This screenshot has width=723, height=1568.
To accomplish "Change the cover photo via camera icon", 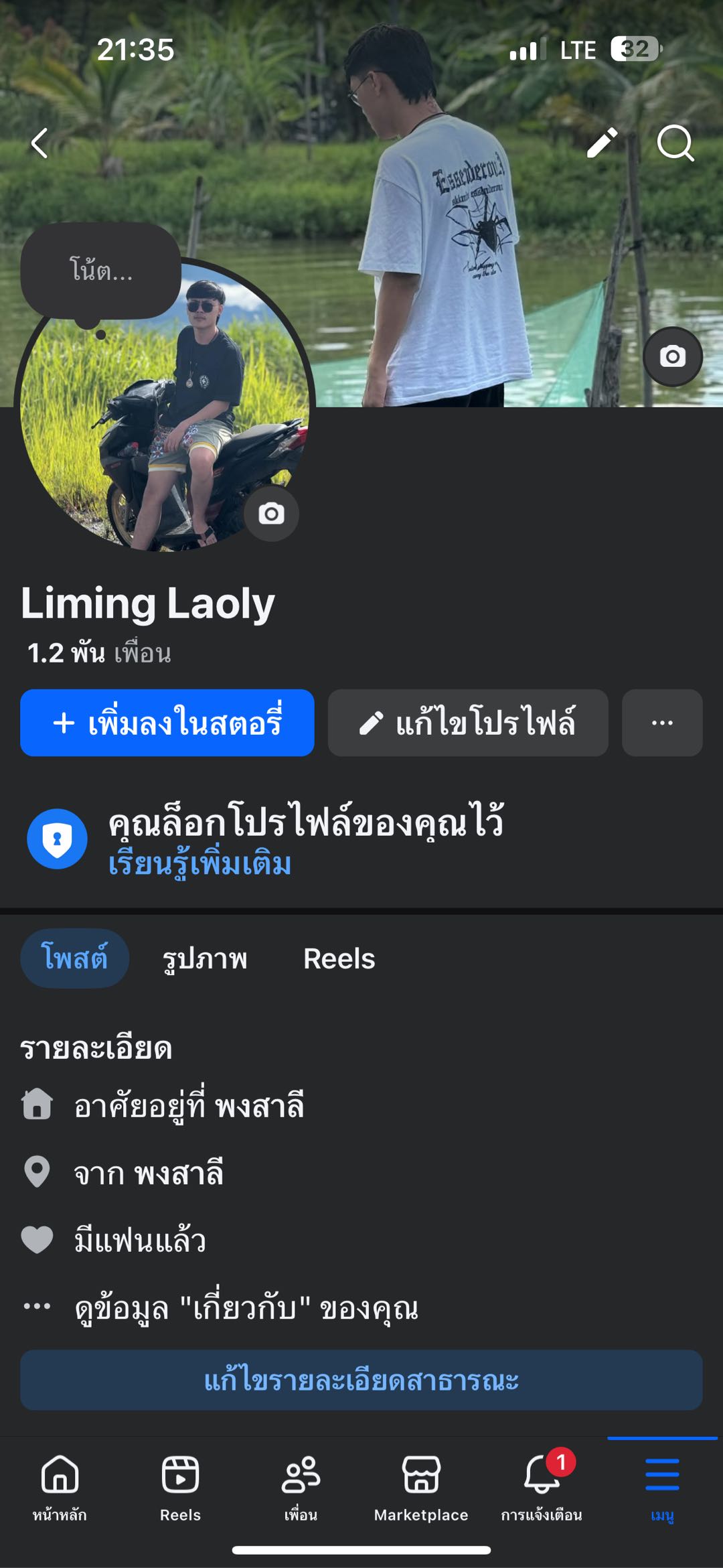I will 673,356.
